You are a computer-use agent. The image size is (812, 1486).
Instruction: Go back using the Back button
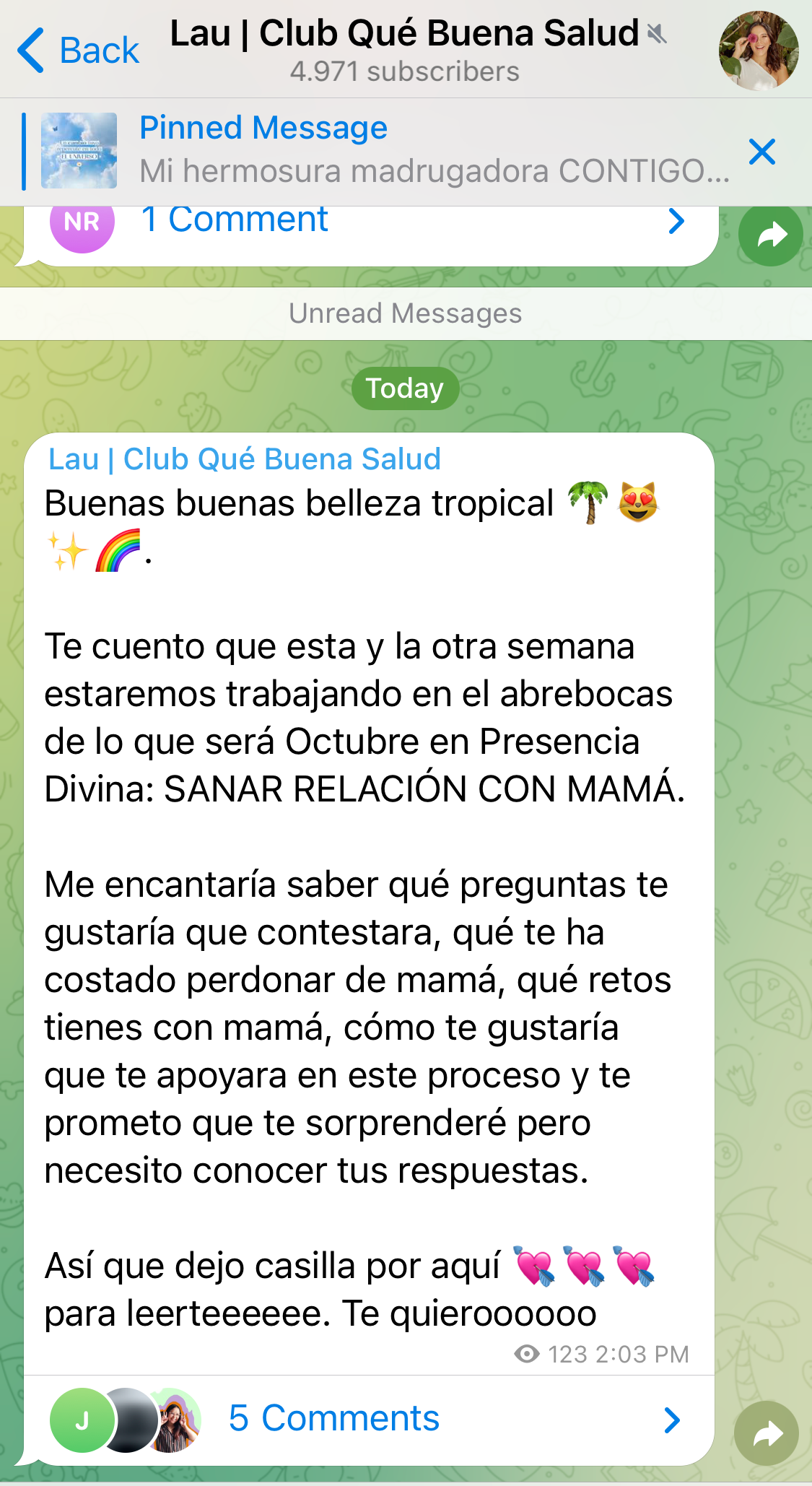78,51
